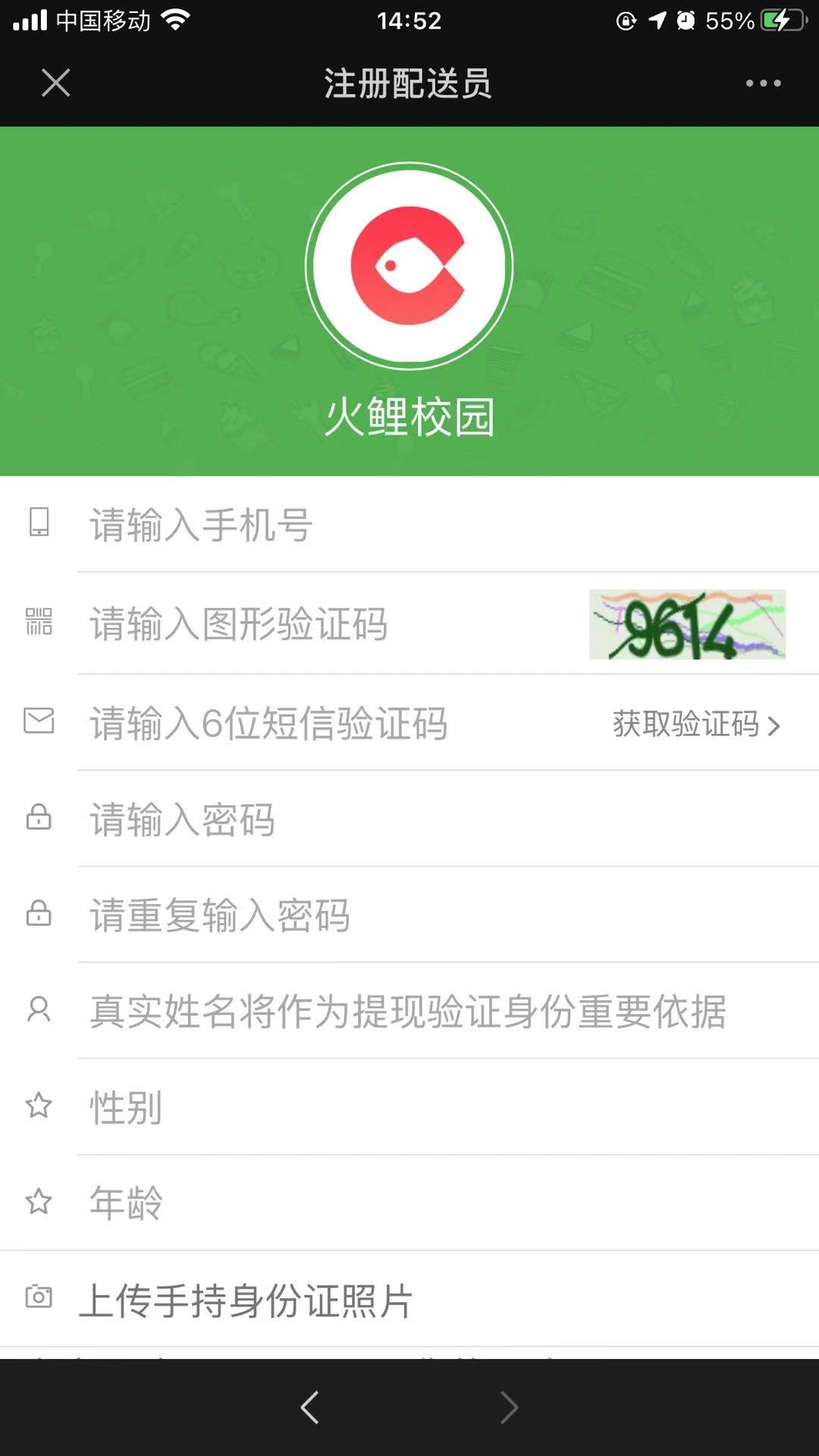Open the 性别 gender selector
This screenshot has width=819, height=1456.
(x=379, y=1107)
